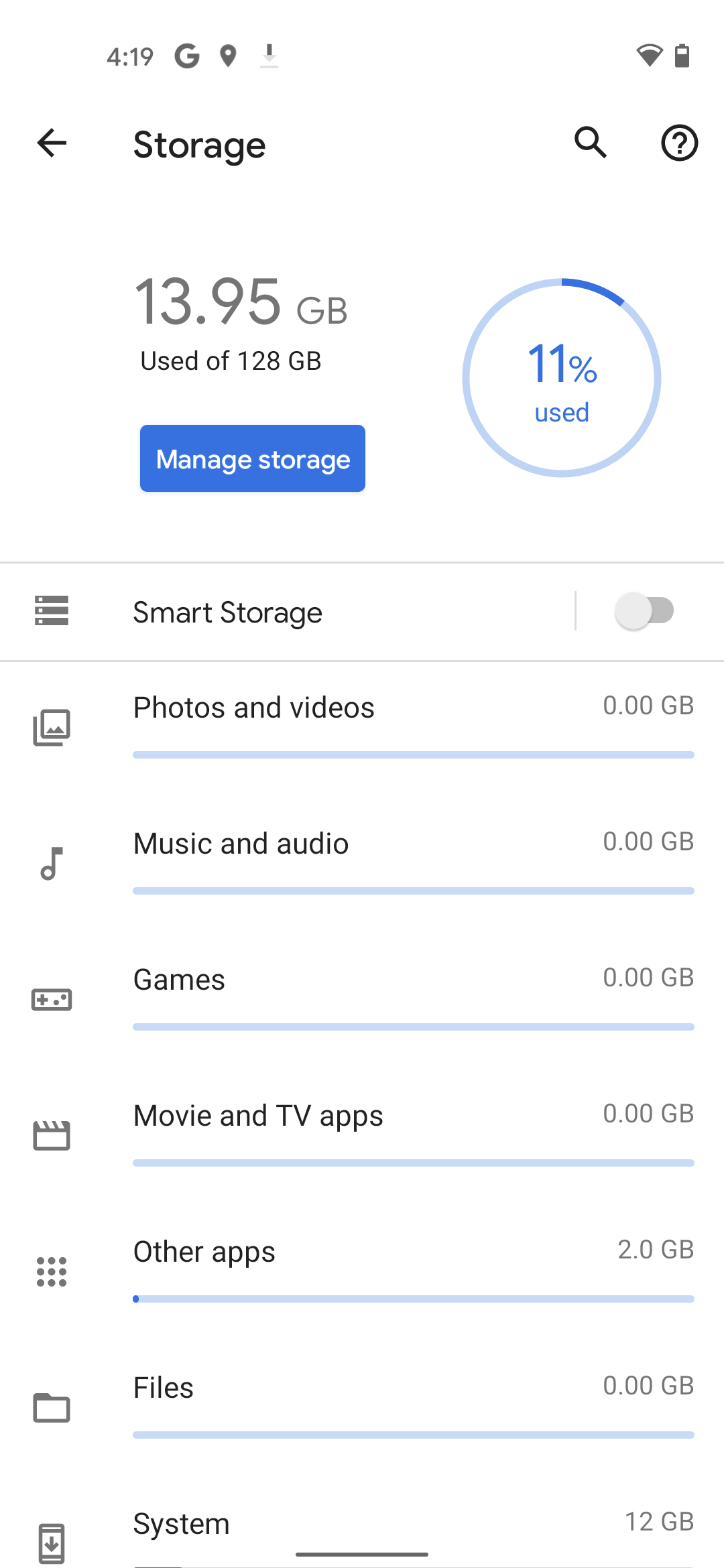The width and height of the screenshot is (724, 1568).
Task: Navigate back using the arrow
Action: [x=51, y=143]
